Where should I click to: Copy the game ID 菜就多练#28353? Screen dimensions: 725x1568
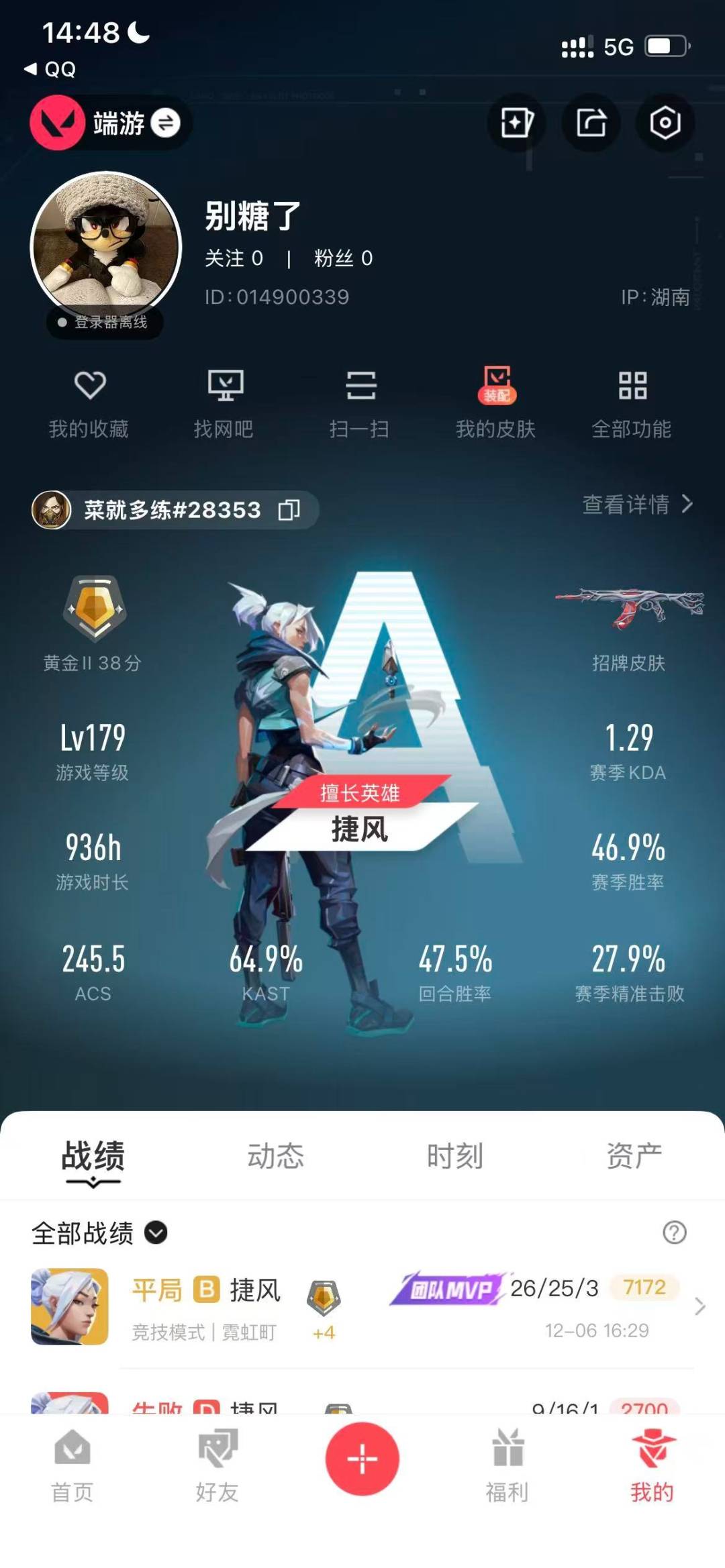[290, 510]
